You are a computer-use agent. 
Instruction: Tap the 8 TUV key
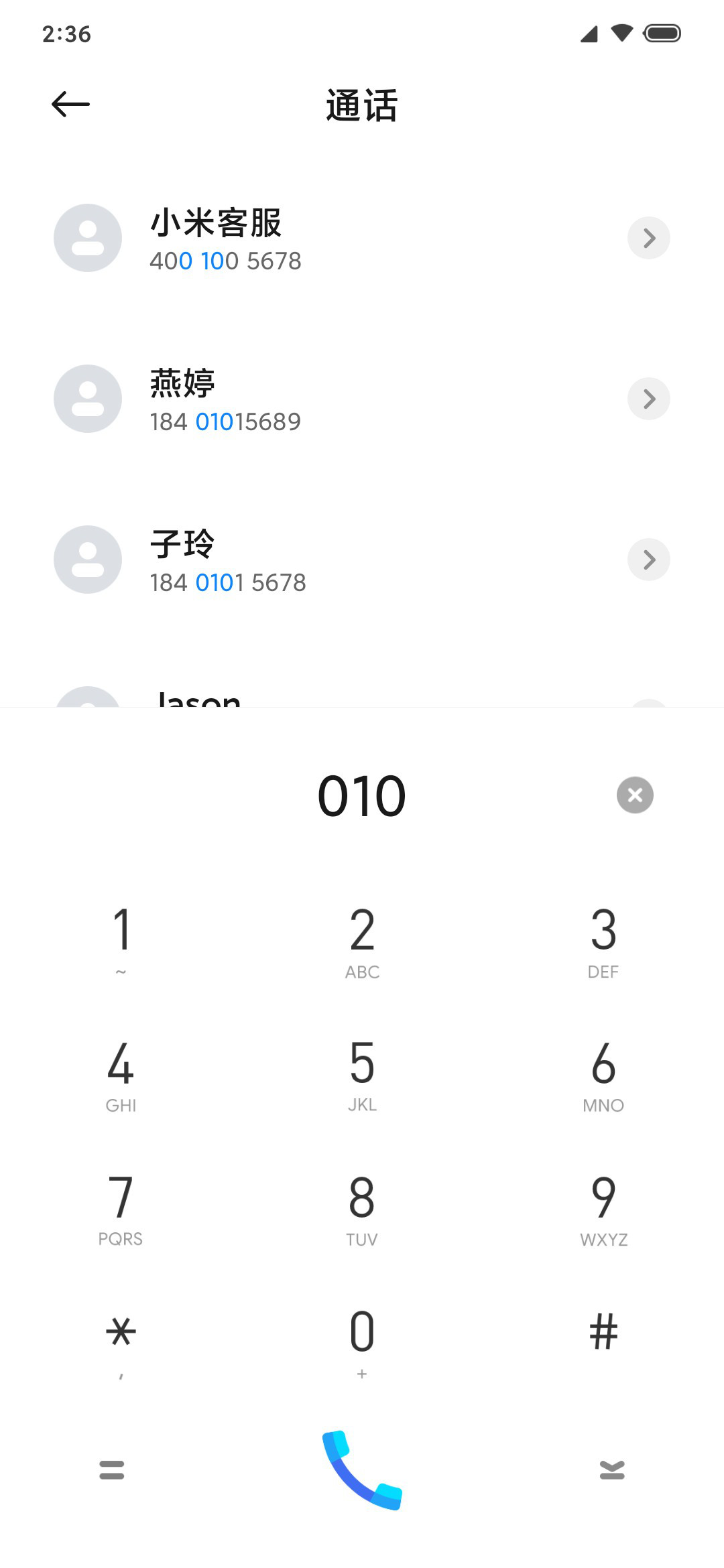362,1209
